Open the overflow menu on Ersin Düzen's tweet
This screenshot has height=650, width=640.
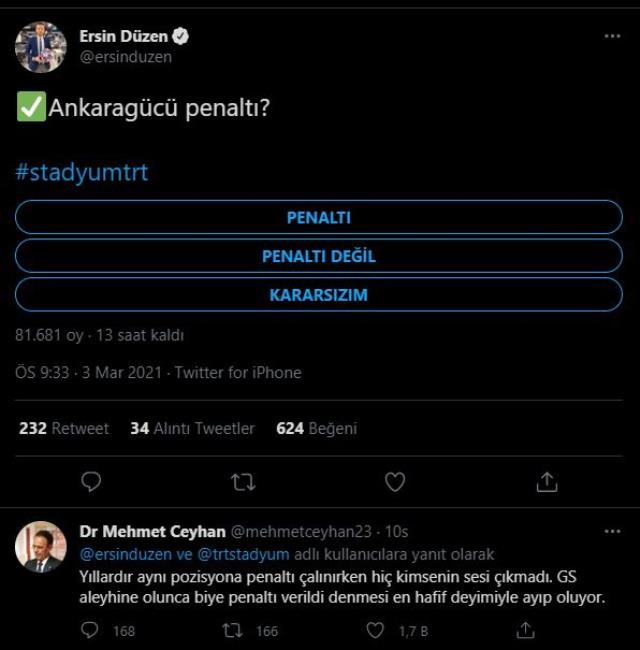click(x=612, y=36)
